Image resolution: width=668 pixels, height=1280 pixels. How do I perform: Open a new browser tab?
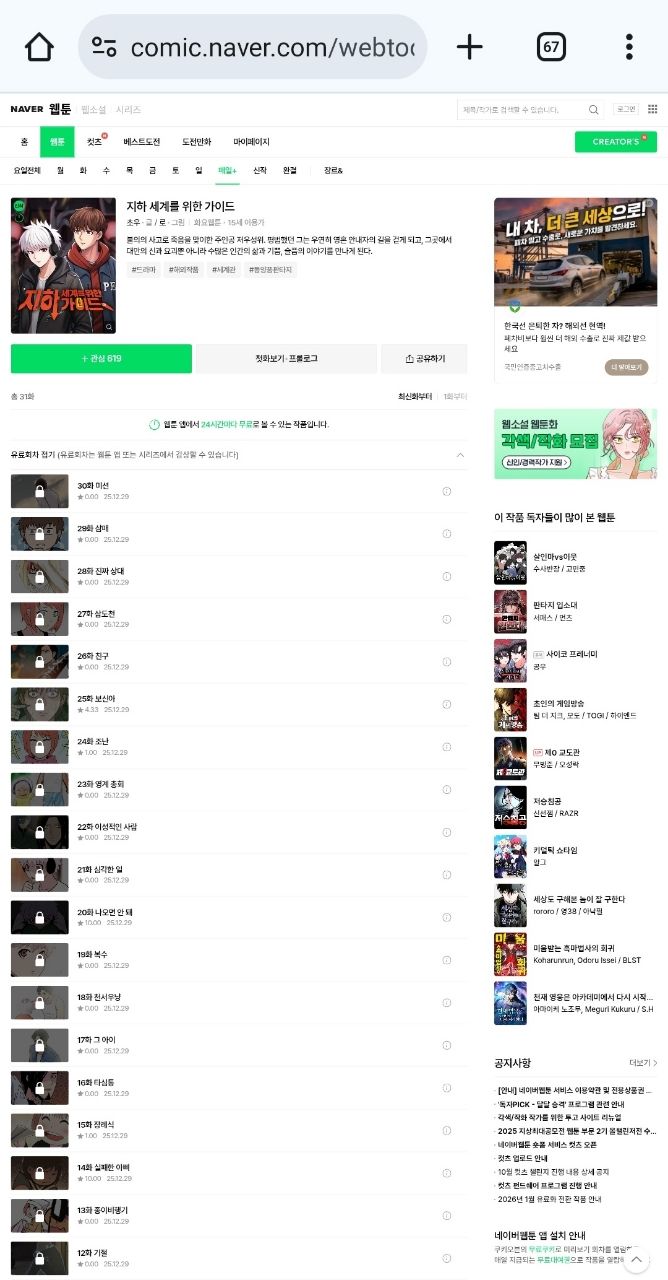pyautogui.click(x=469, y=47)
